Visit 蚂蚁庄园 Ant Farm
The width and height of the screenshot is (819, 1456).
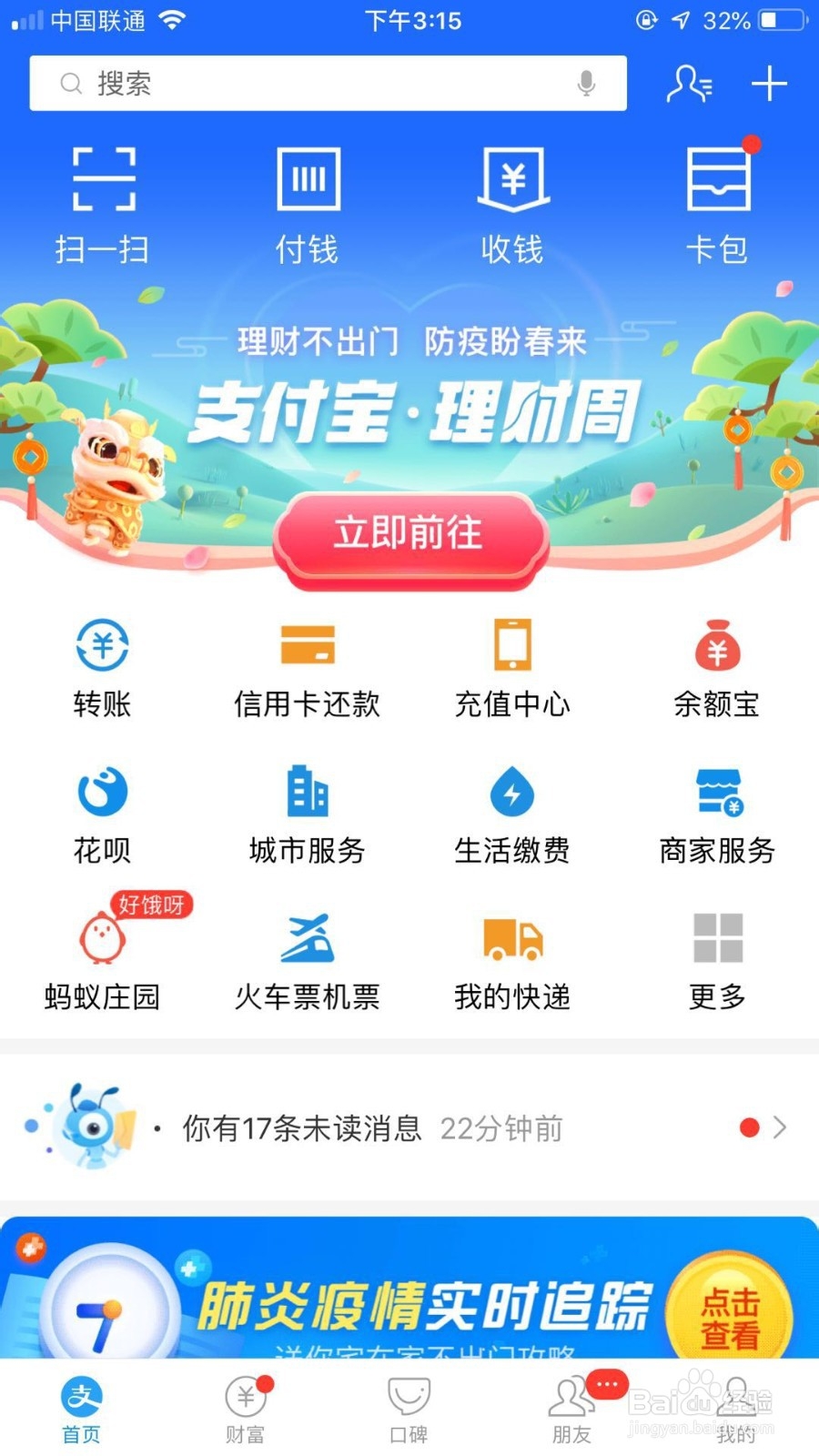(x=101, y=958)
